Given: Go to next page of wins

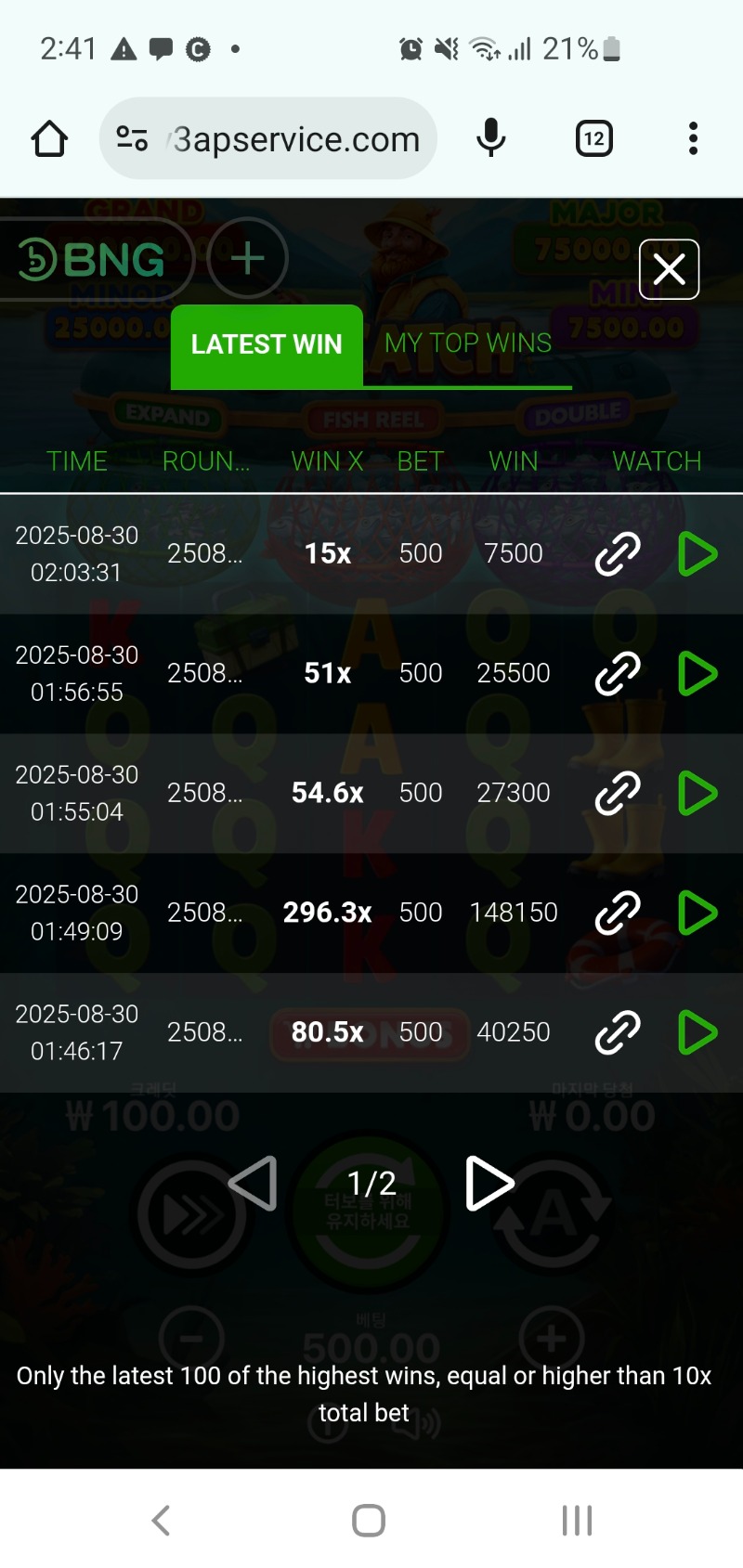Looking at the screenshot, I should 489,1184.
